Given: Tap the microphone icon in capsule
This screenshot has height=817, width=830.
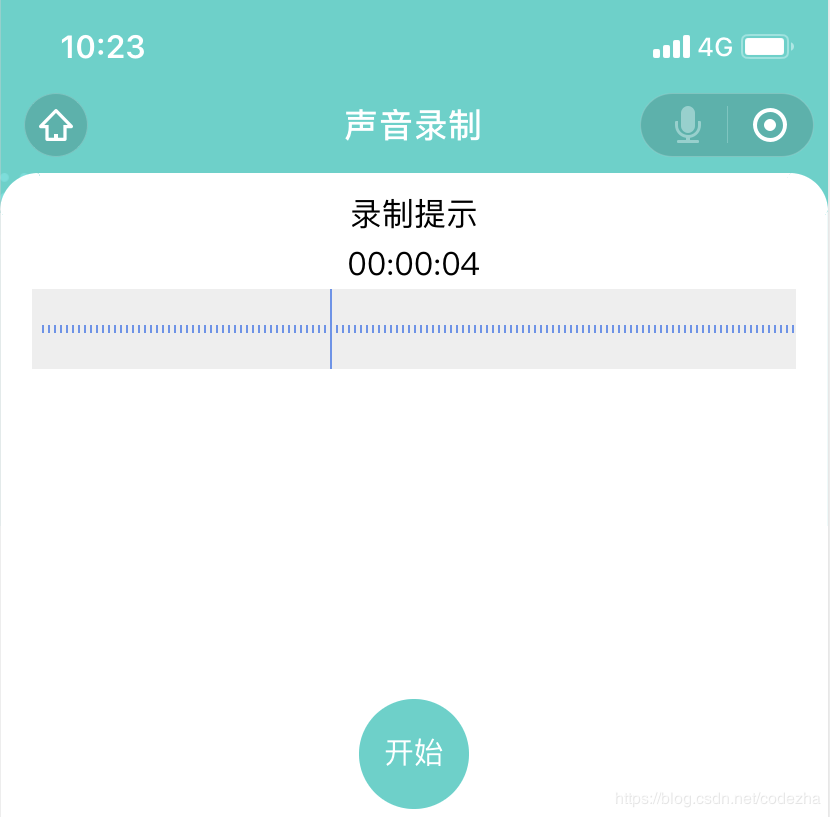Looking at the screenshot, I should point(687,125).
